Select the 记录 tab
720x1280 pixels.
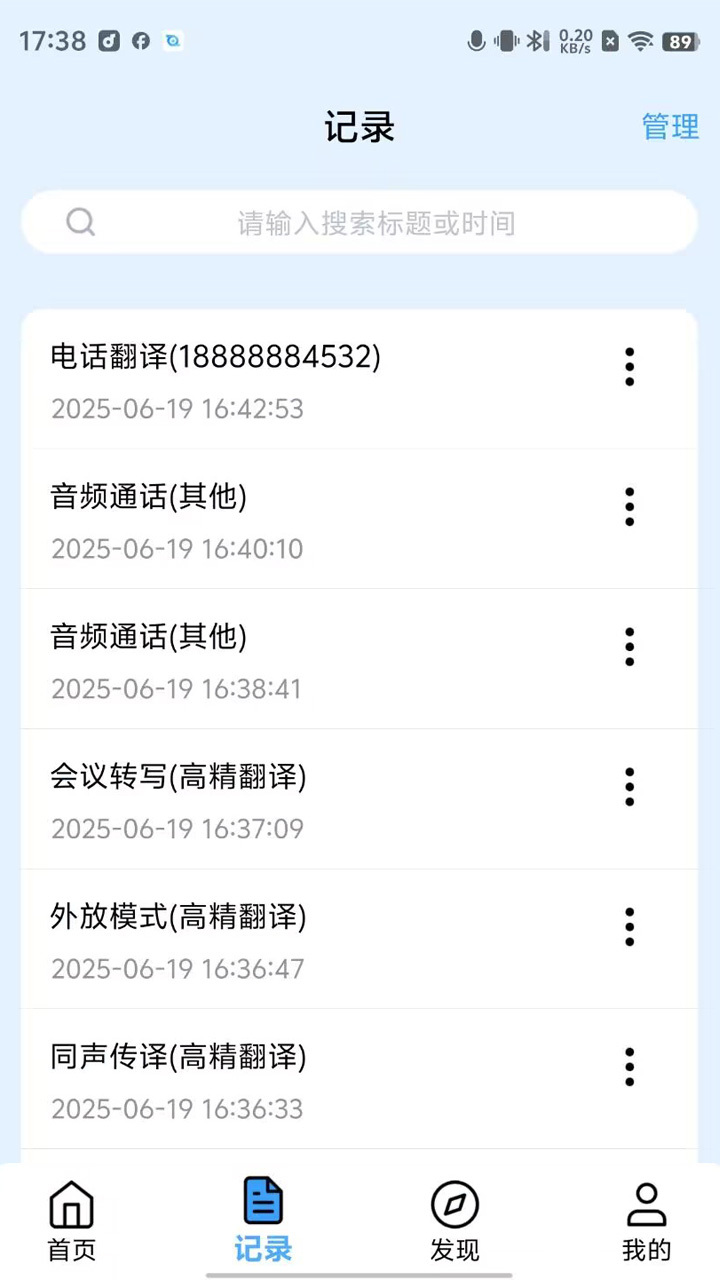coord(263,1221)
